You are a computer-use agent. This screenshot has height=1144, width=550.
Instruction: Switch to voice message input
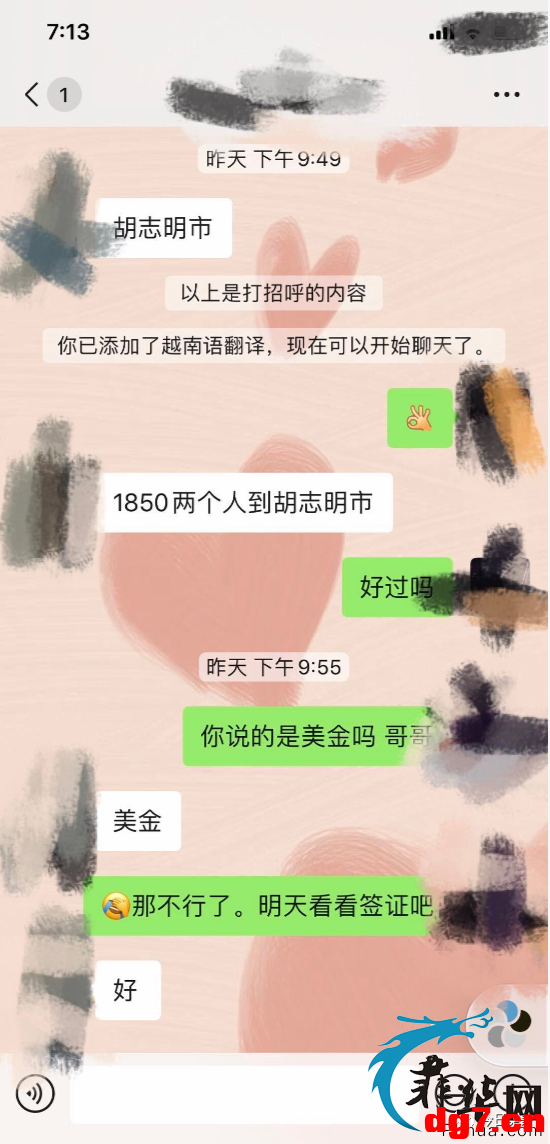pyautogui.click(x=35, y=1094)
